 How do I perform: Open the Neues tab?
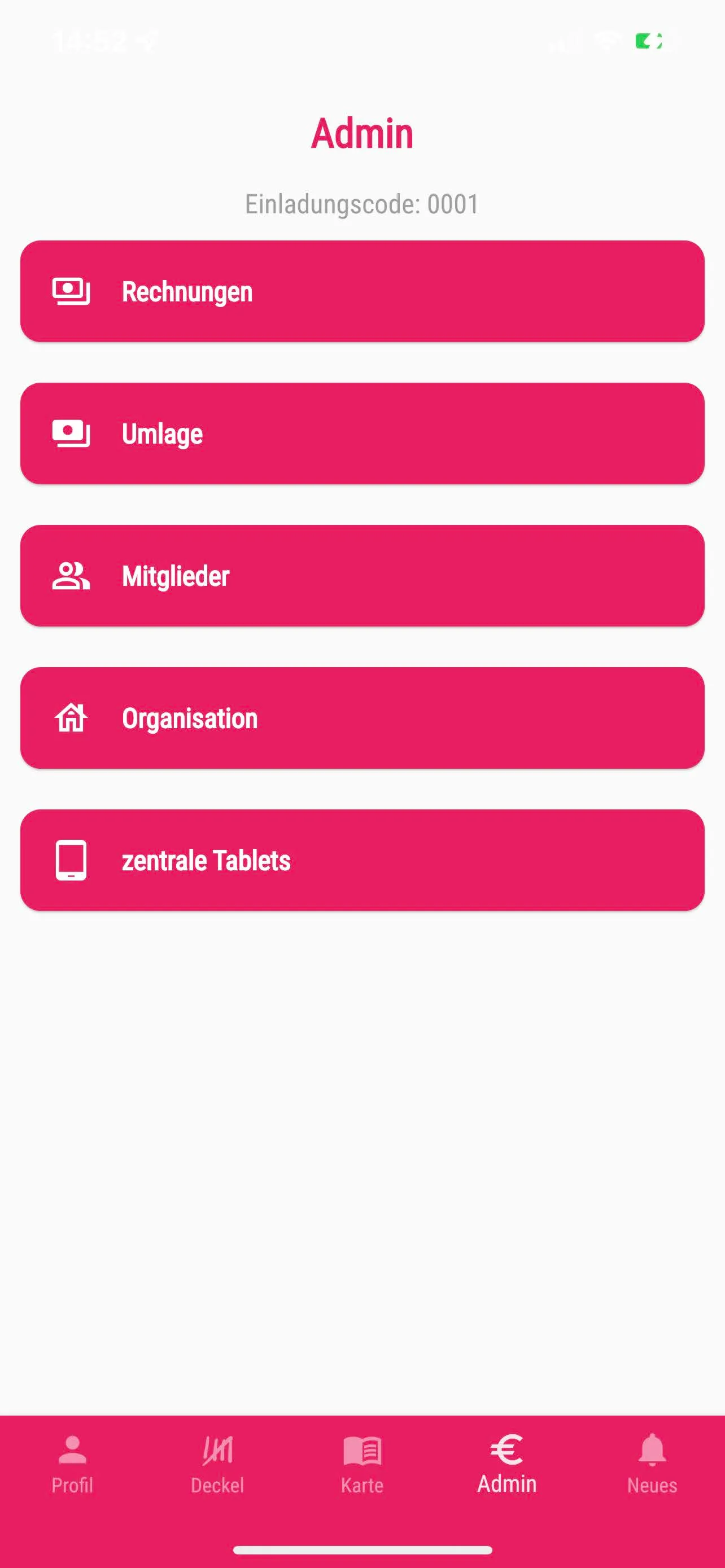point(652,1467)
